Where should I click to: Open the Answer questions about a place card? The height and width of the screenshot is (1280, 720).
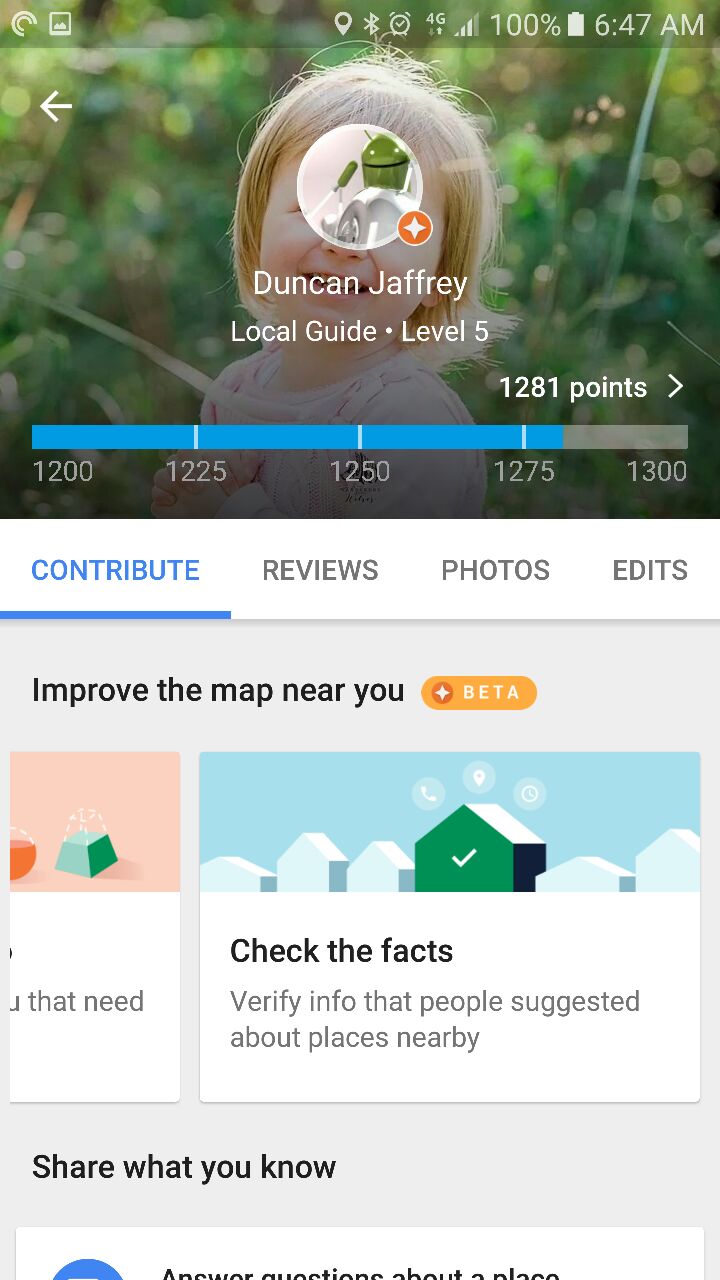tap(360, 1254)
